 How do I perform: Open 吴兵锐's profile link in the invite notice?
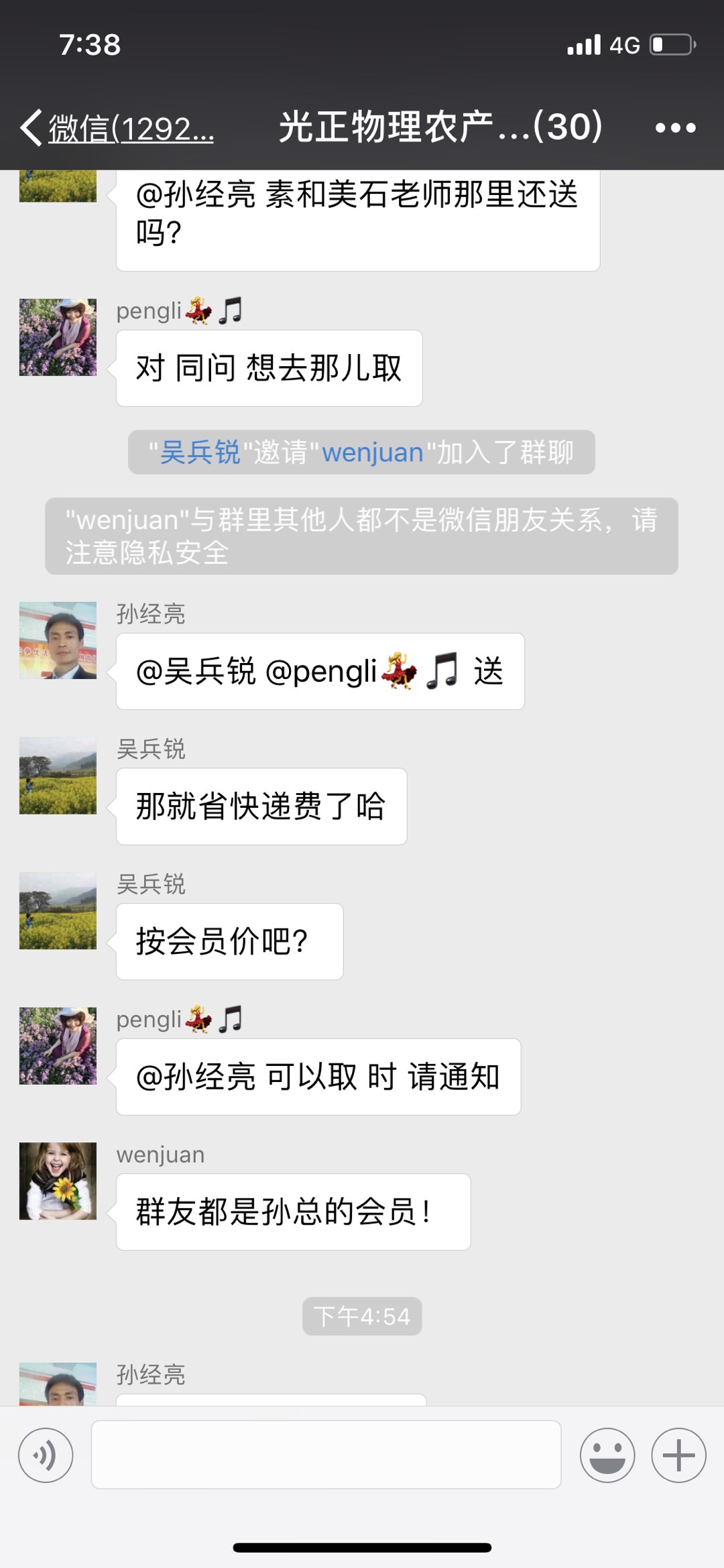click(200, 453)
